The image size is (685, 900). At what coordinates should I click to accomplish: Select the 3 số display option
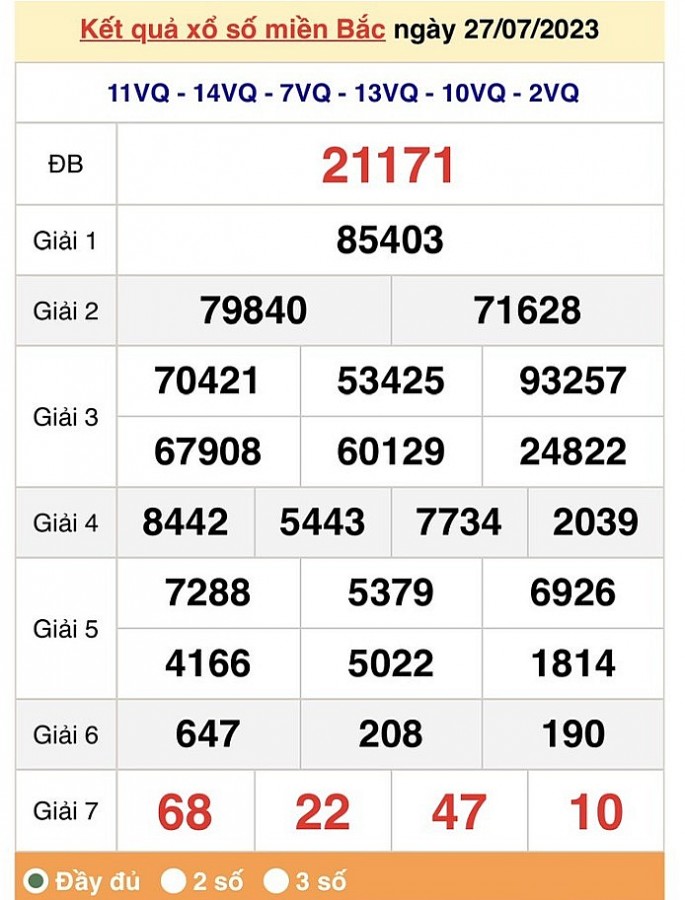tap(275, 881)
